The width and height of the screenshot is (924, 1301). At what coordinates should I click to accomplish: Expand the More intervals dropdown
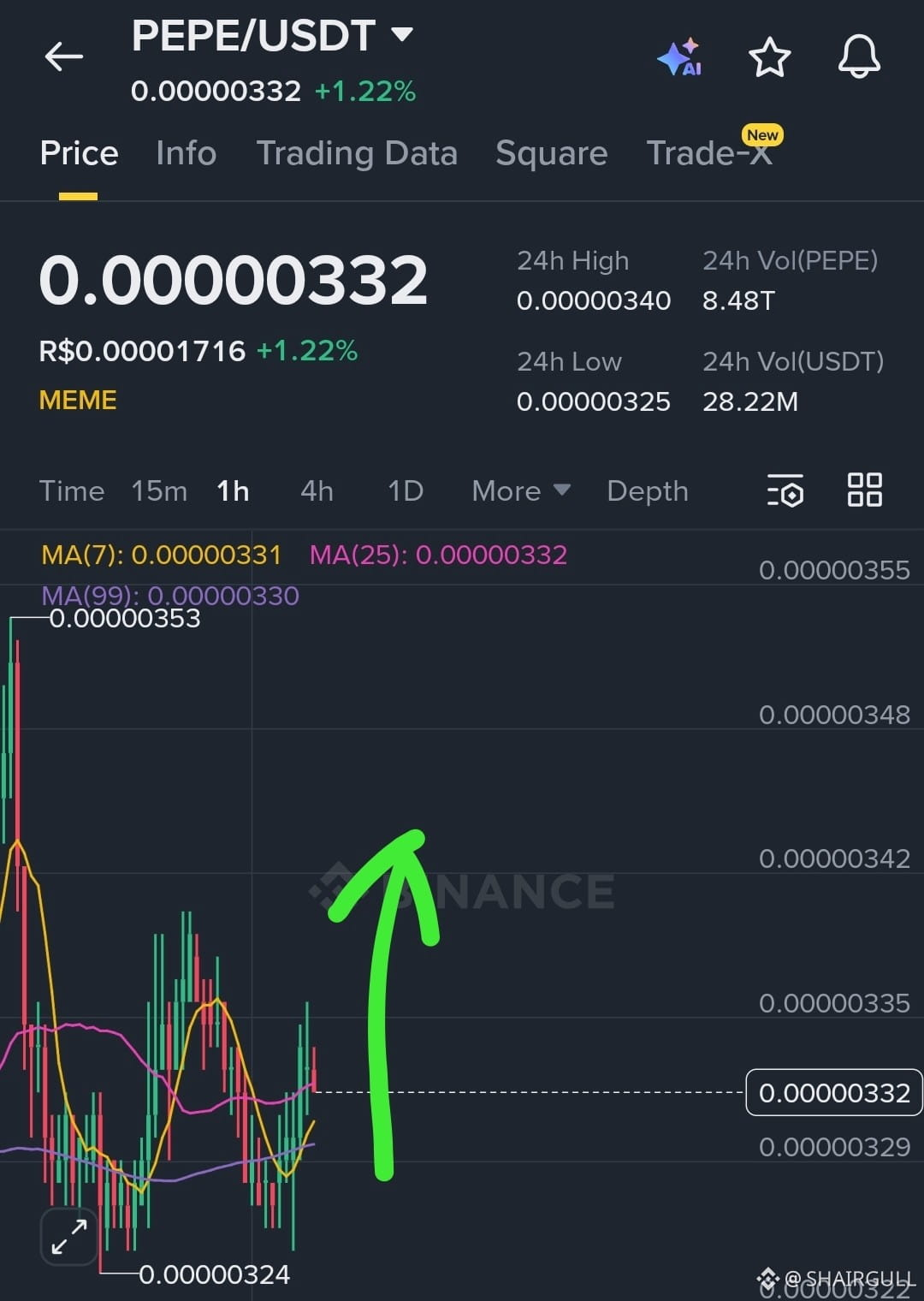[520, 491]
